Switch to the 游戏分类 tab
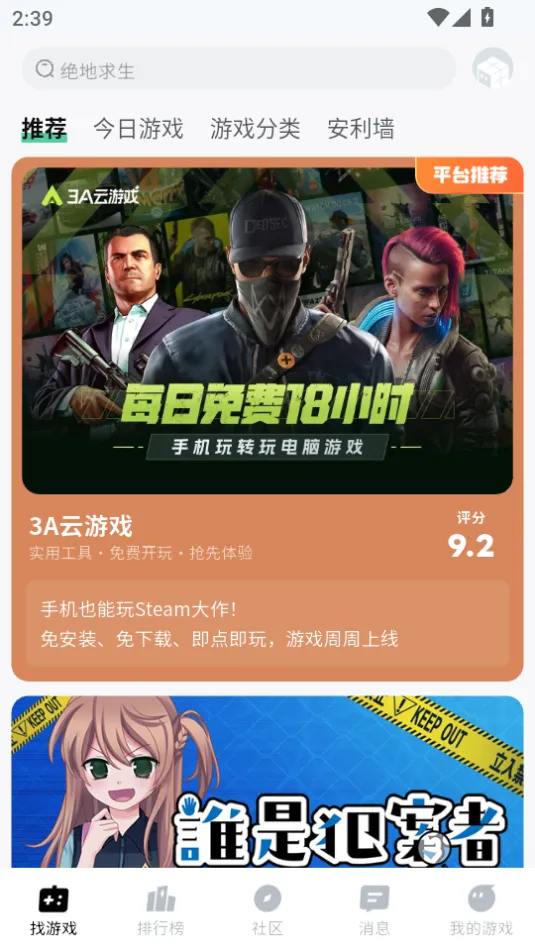Viewport: 535px width, 951px height. coord(255,129)
